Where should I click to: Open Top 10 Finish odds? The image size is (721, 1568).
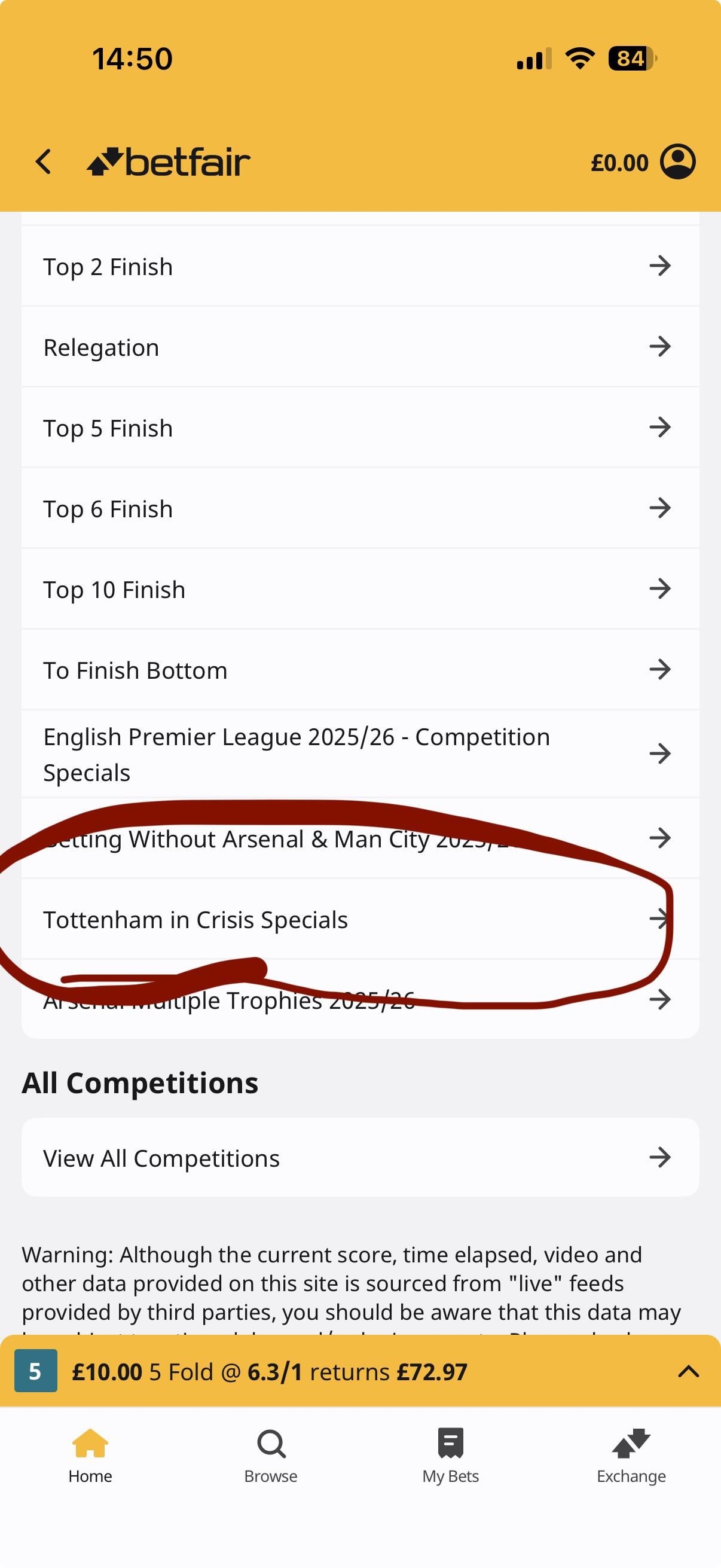pyautogui.click(x=360, y=589)
